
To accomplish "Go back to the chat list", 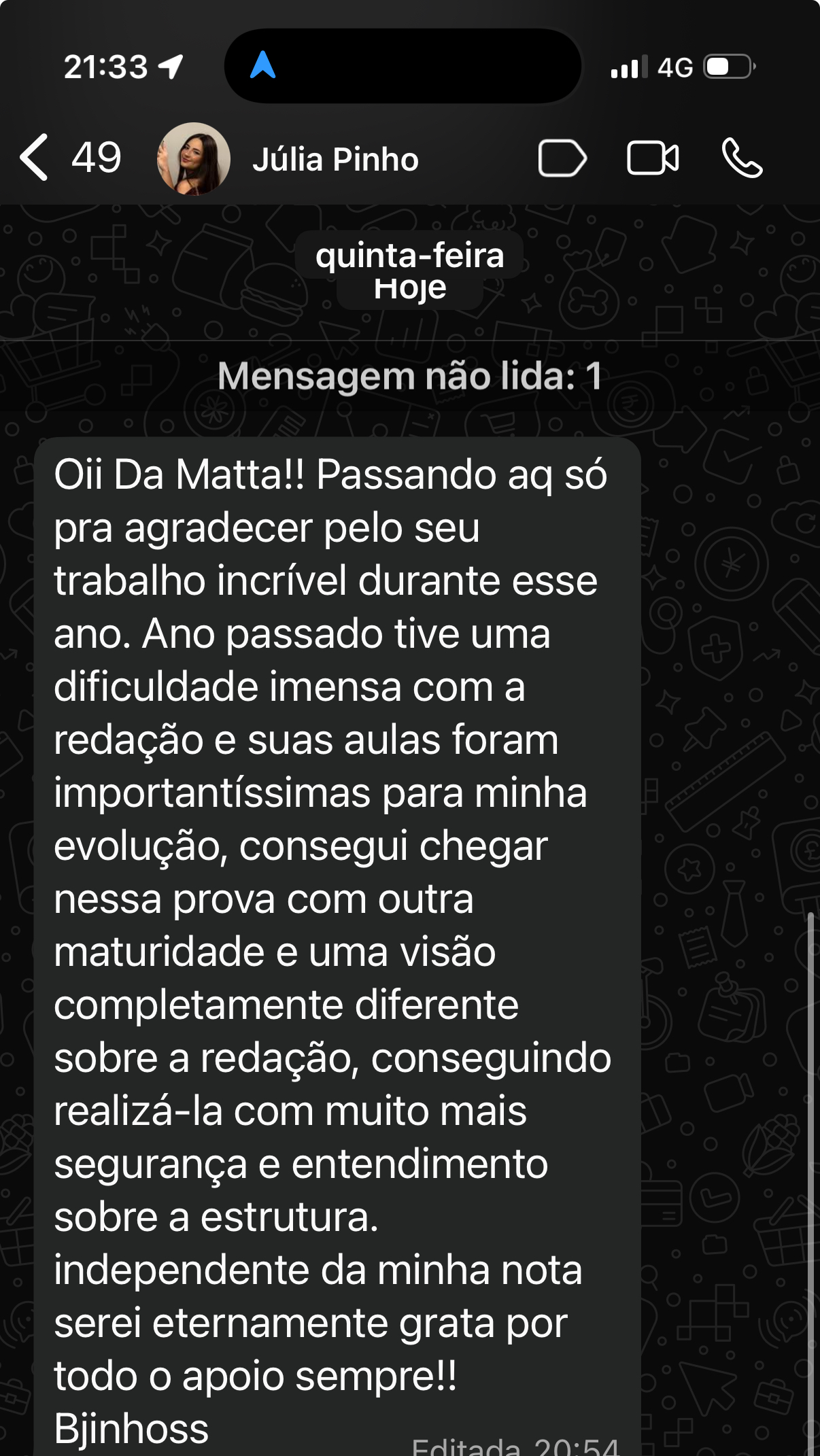I will (35, 158).
